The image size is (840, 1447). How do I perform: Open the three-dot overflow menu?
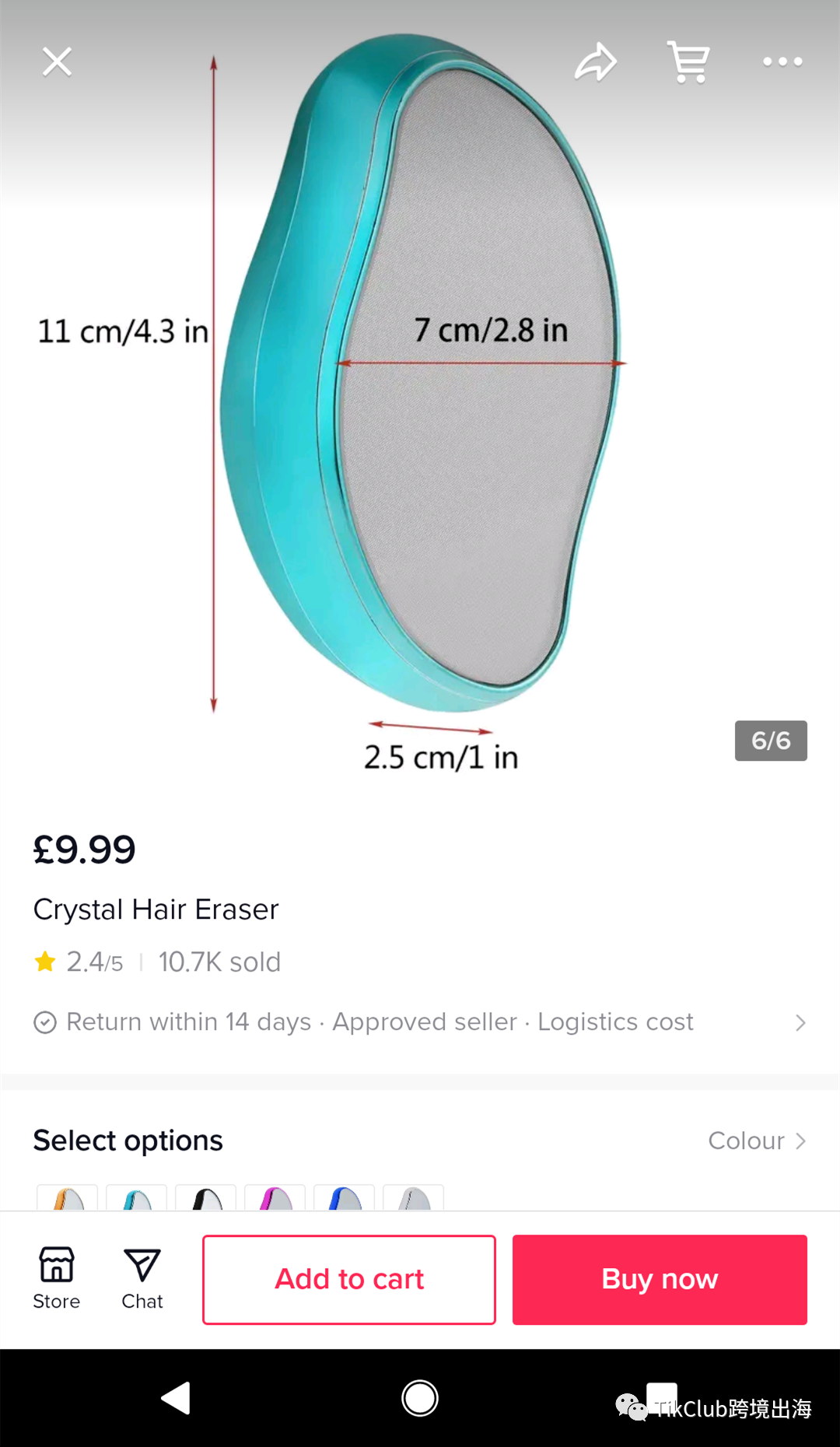[782, 61]
